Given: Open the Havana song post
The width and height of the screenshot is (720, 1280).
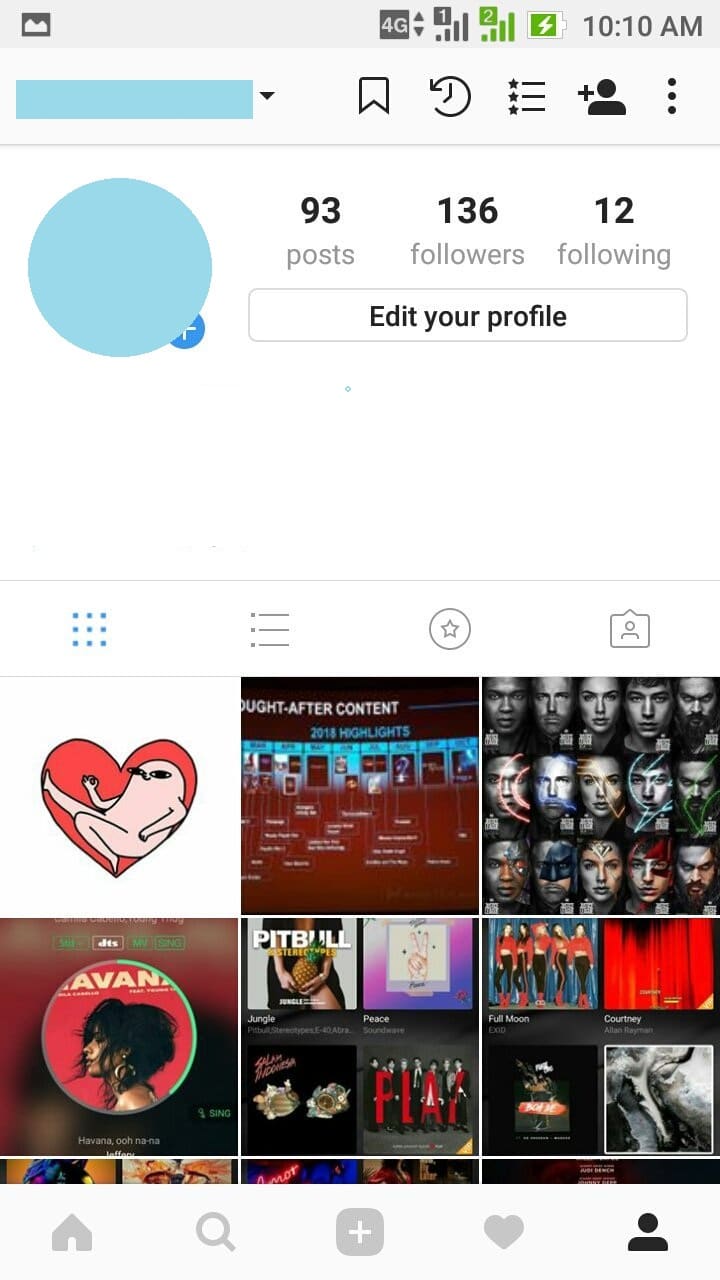Looking at the screenshot, I should [x=119, y=1037].
